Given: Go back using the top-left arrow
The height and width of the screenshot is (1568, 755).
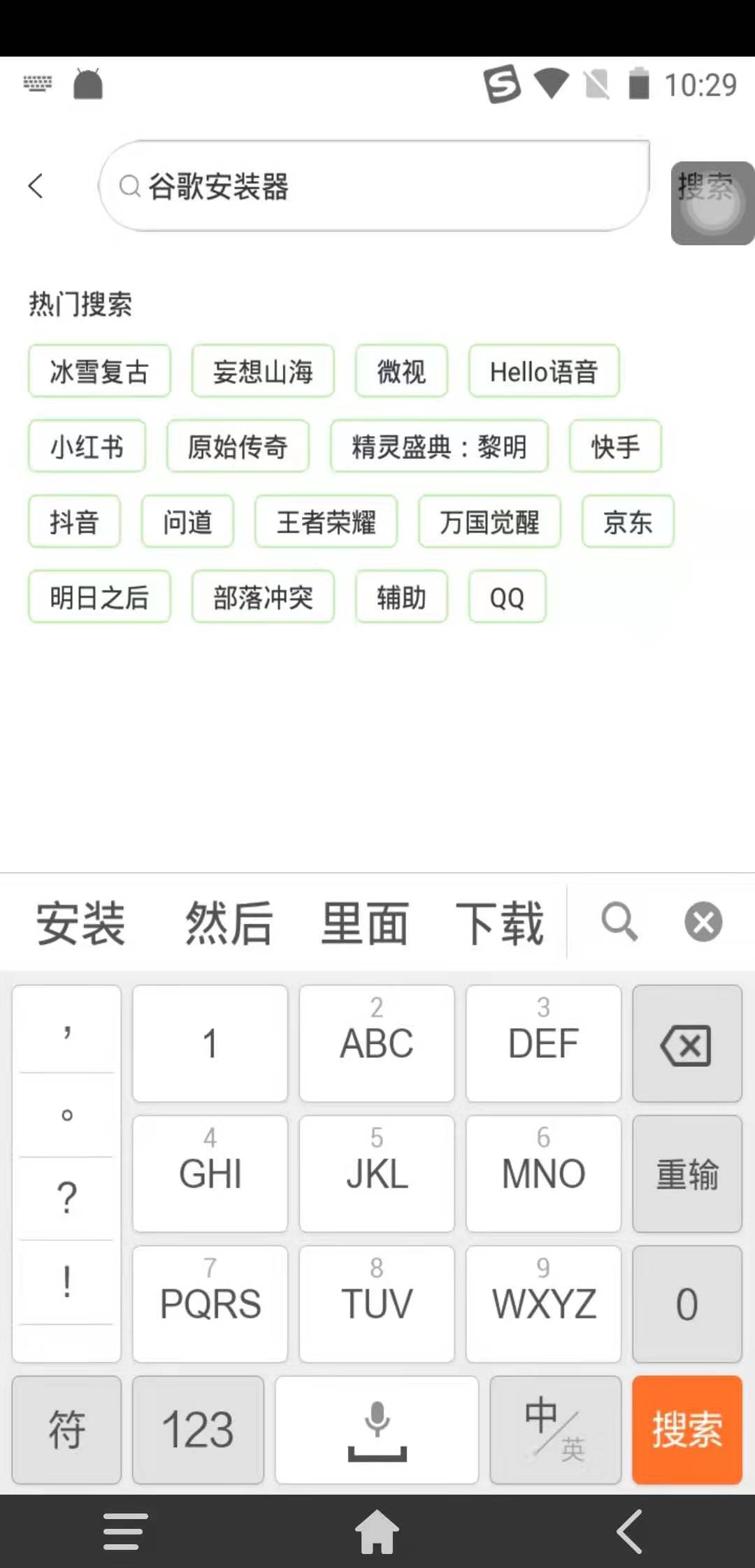Looking at the screenshot, I should (x=36, y=187).
